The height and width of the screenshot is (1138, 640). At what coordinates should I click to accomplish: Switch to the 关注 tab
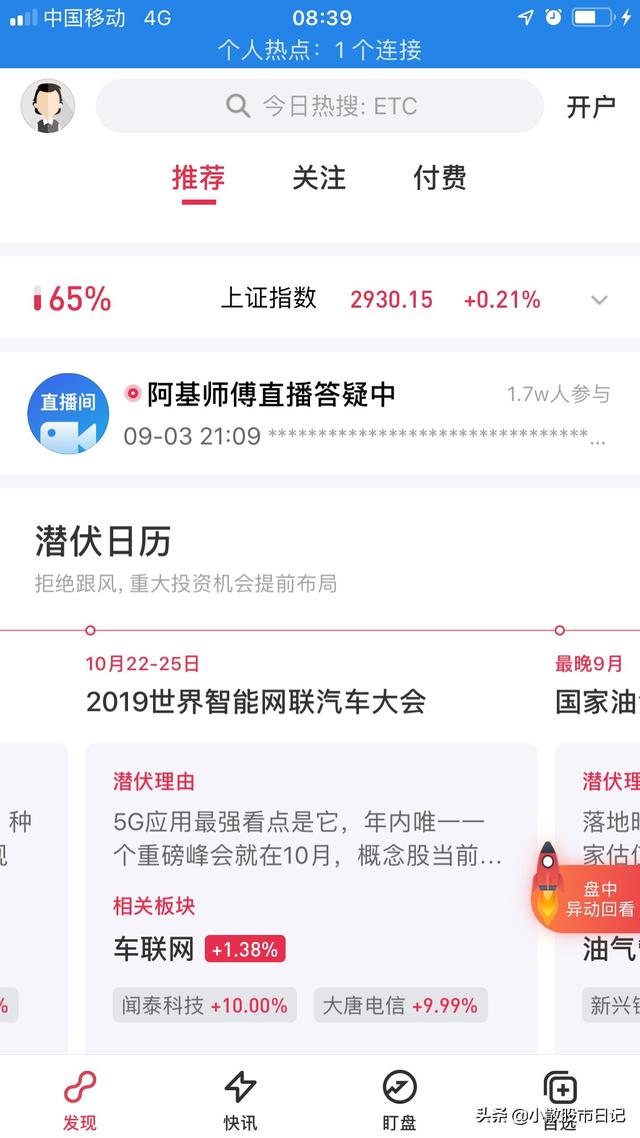319,179
